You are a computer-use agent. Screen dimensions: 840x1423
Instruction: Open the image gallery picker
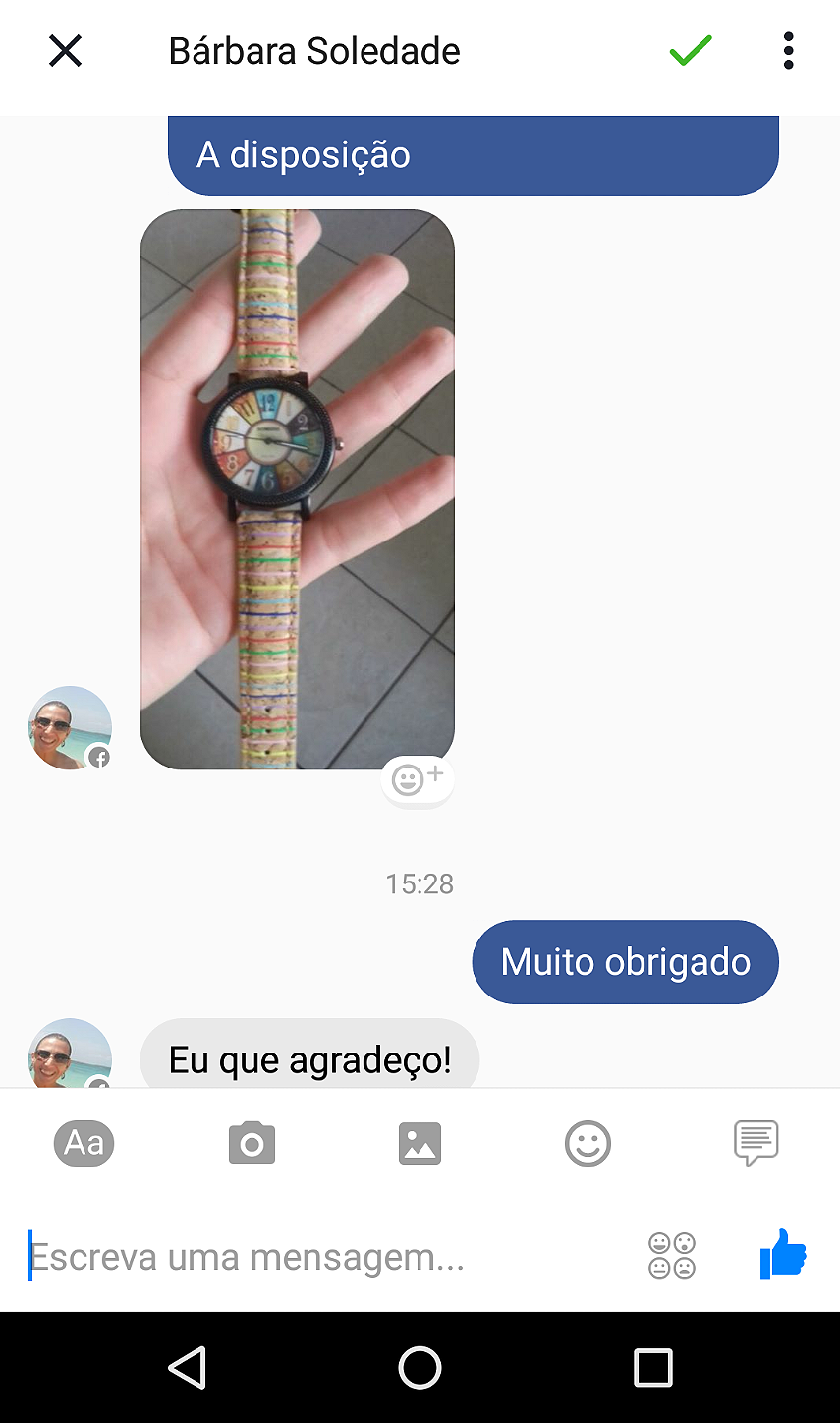[420, 1143]
